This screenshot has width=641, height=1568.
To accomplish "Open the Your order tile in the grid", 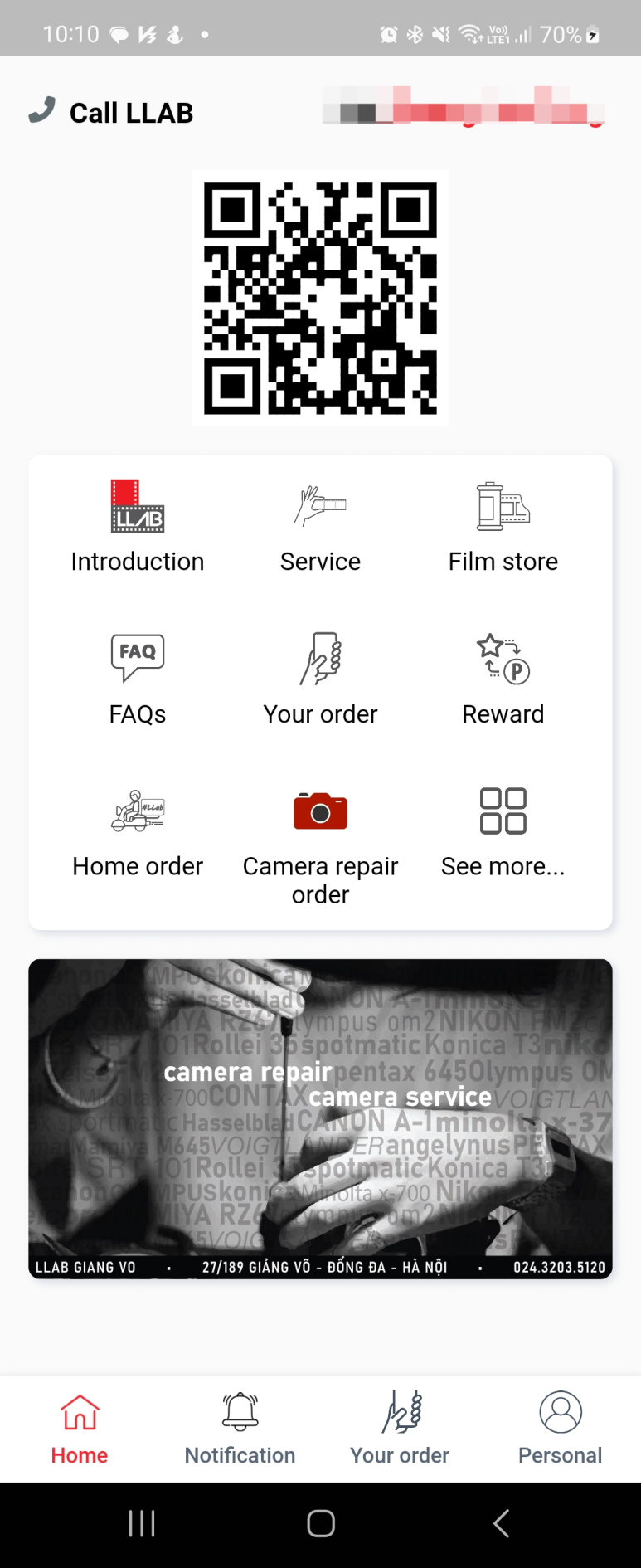I will coord(320,679).
